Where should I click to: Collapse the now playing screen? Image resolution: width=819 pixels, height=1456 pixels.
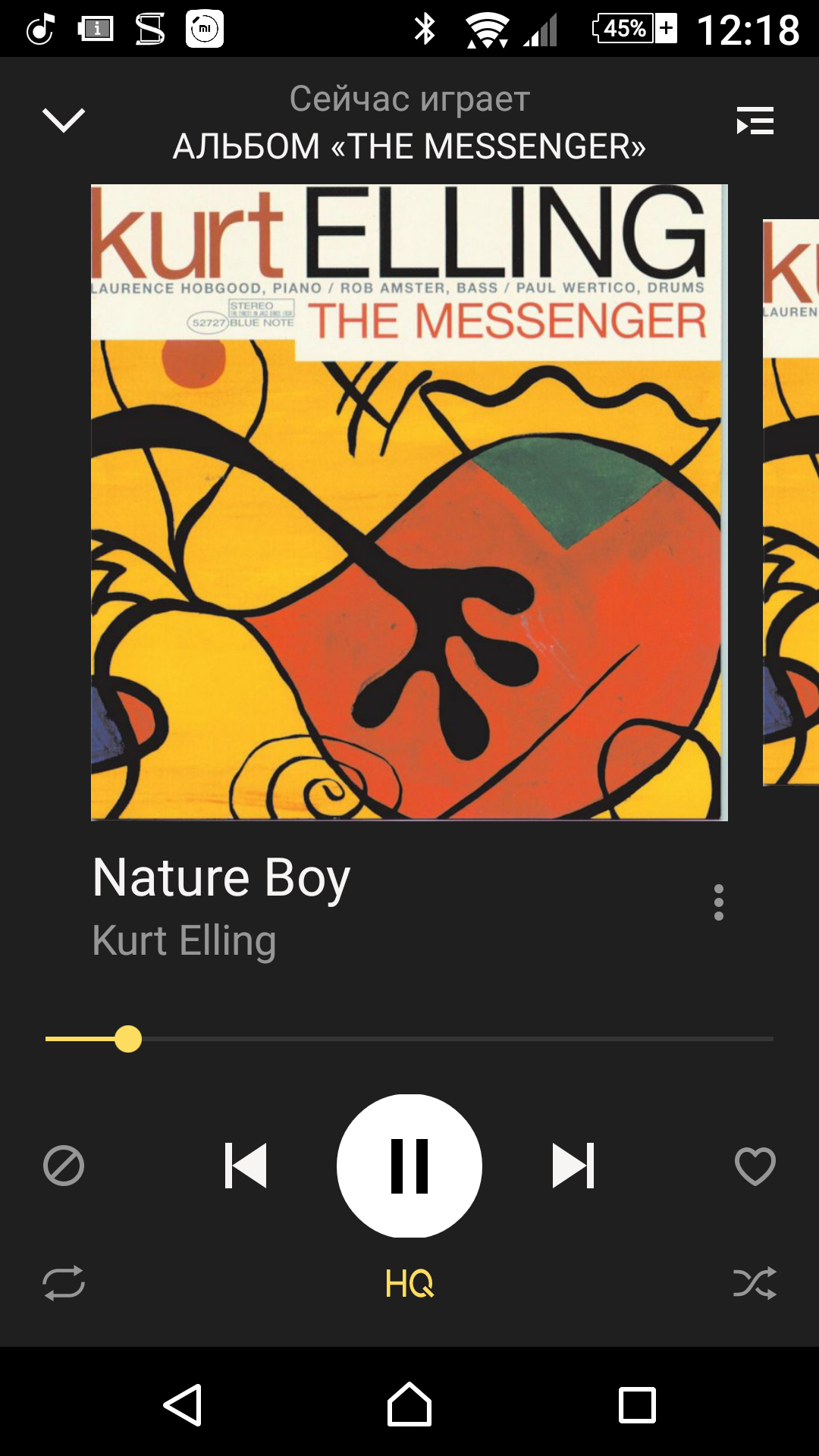click(x=64, y=120)
